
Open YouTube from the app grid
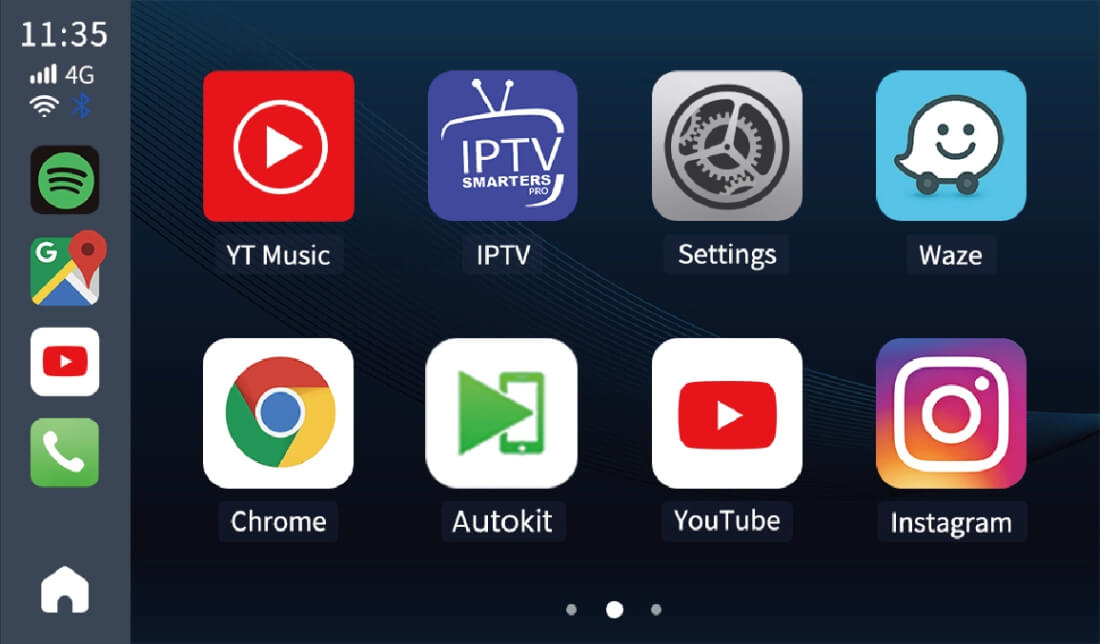pyautogui.click(x=727, y=413)
